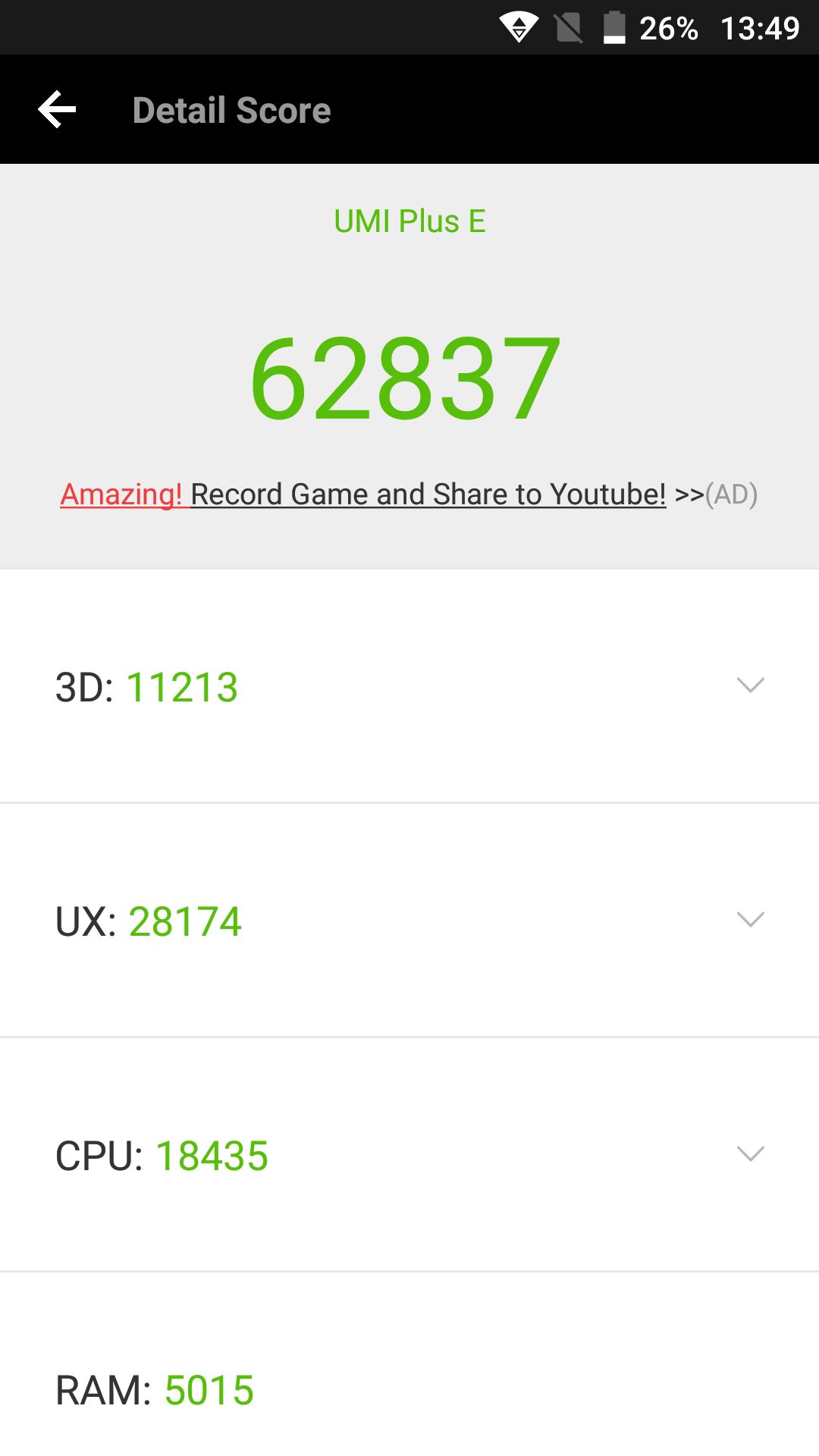819x1456 pixels.
Task: Expand the 3D score details
Action: [x=750, y=686]
